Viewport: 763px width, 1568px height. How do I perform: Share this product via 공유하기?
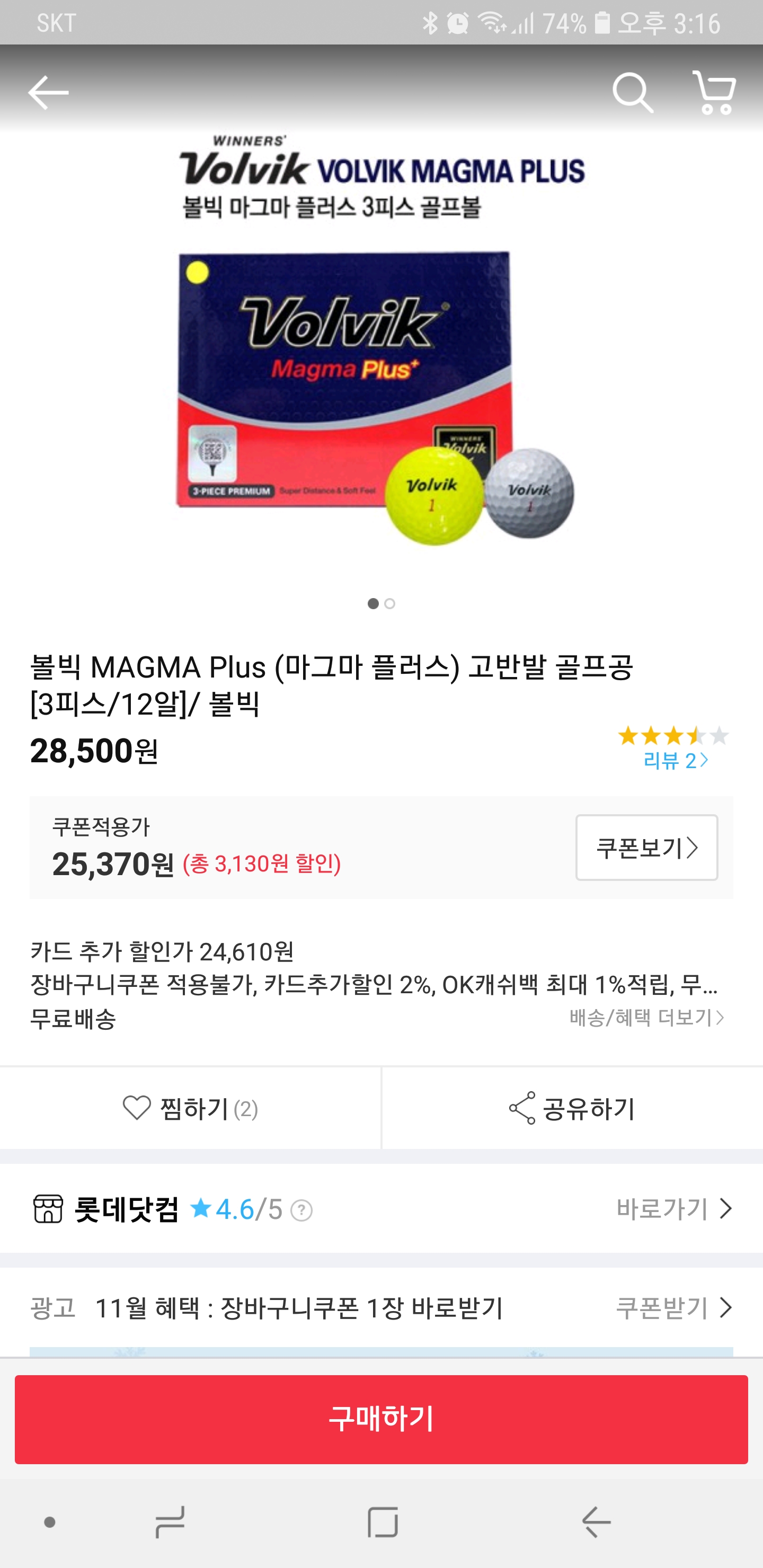(572, 1108)
